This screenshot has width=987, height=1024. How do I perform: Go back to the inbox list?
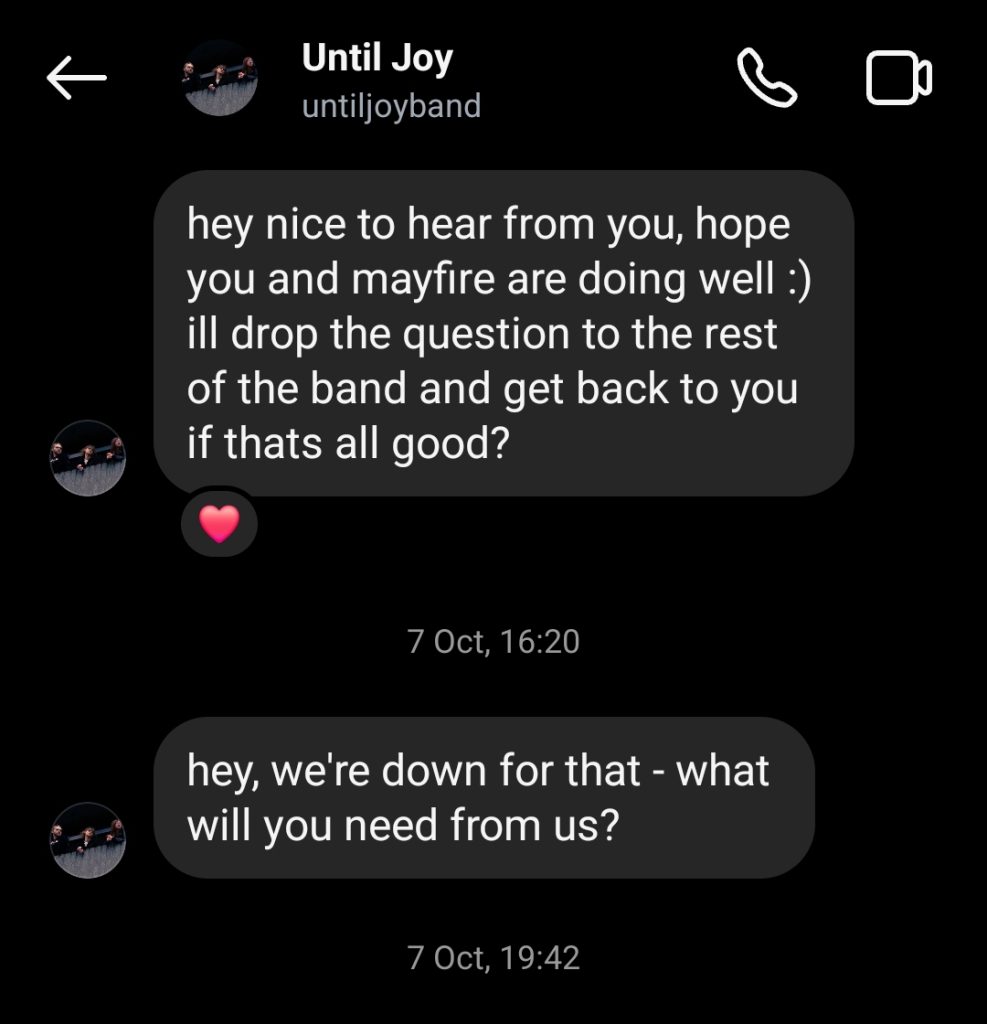[76, 79]
